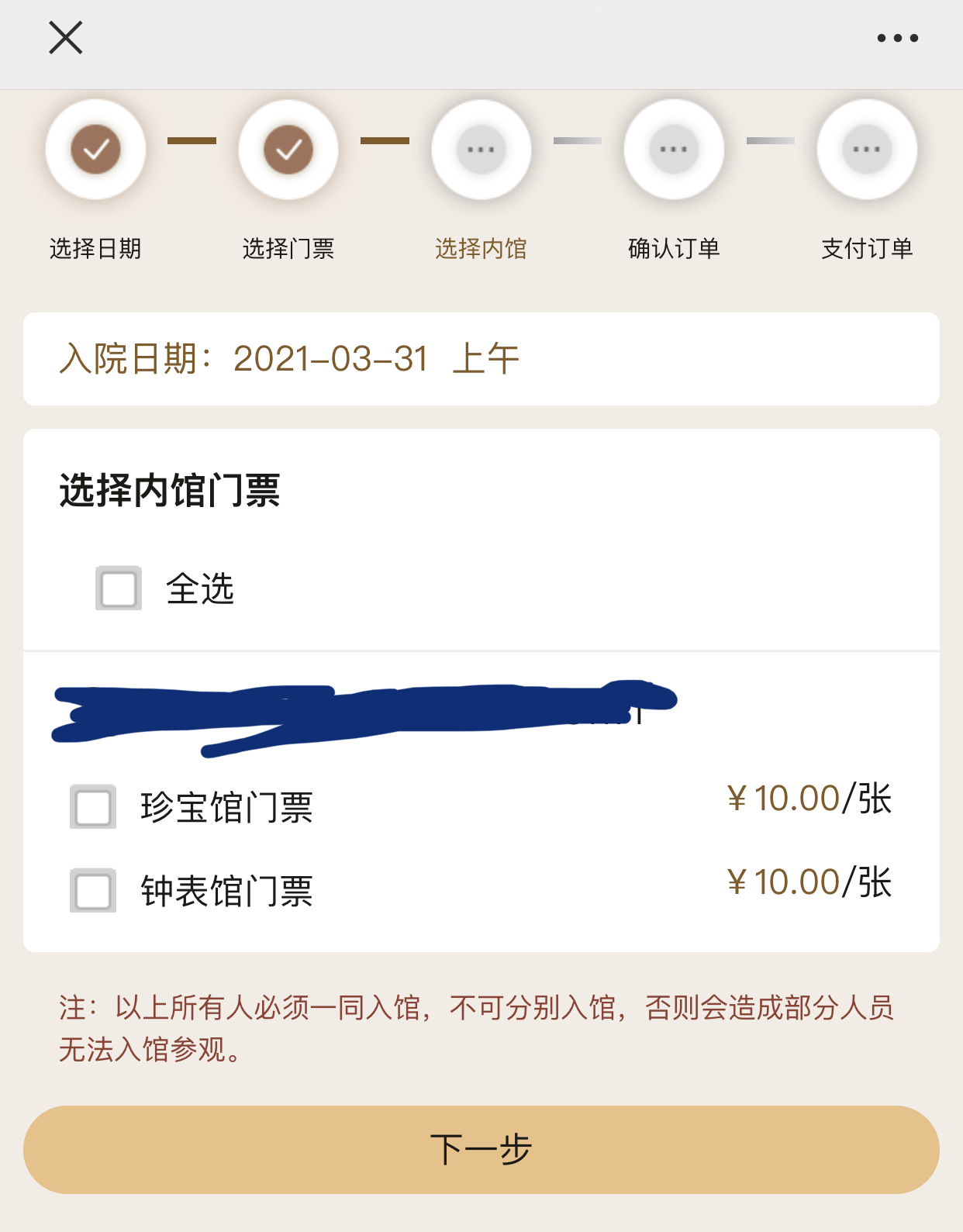Select the 钟表馆门票 checkbox

click(x=93, y=890)
